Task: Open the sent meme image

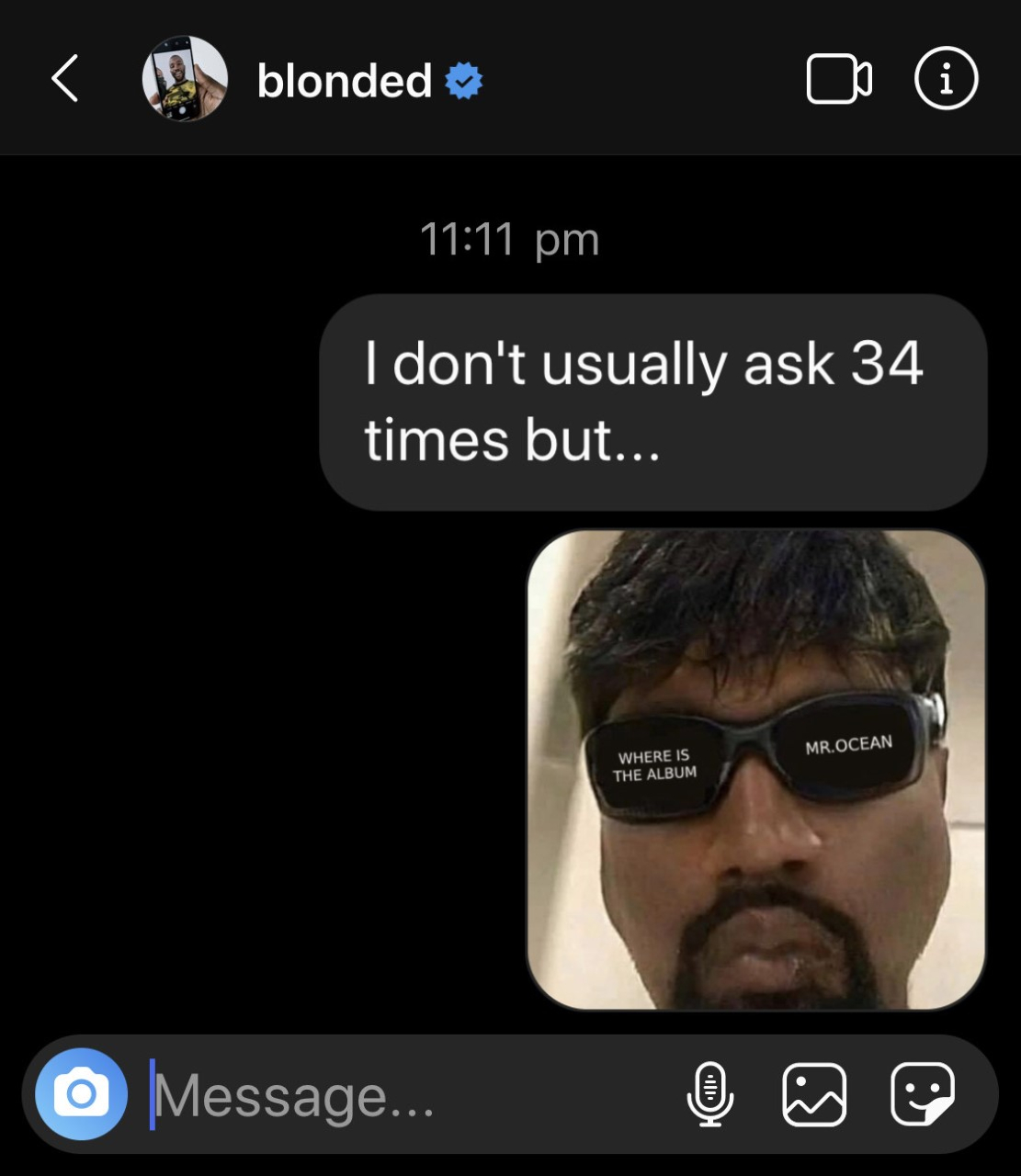Action: click(755, 770)
